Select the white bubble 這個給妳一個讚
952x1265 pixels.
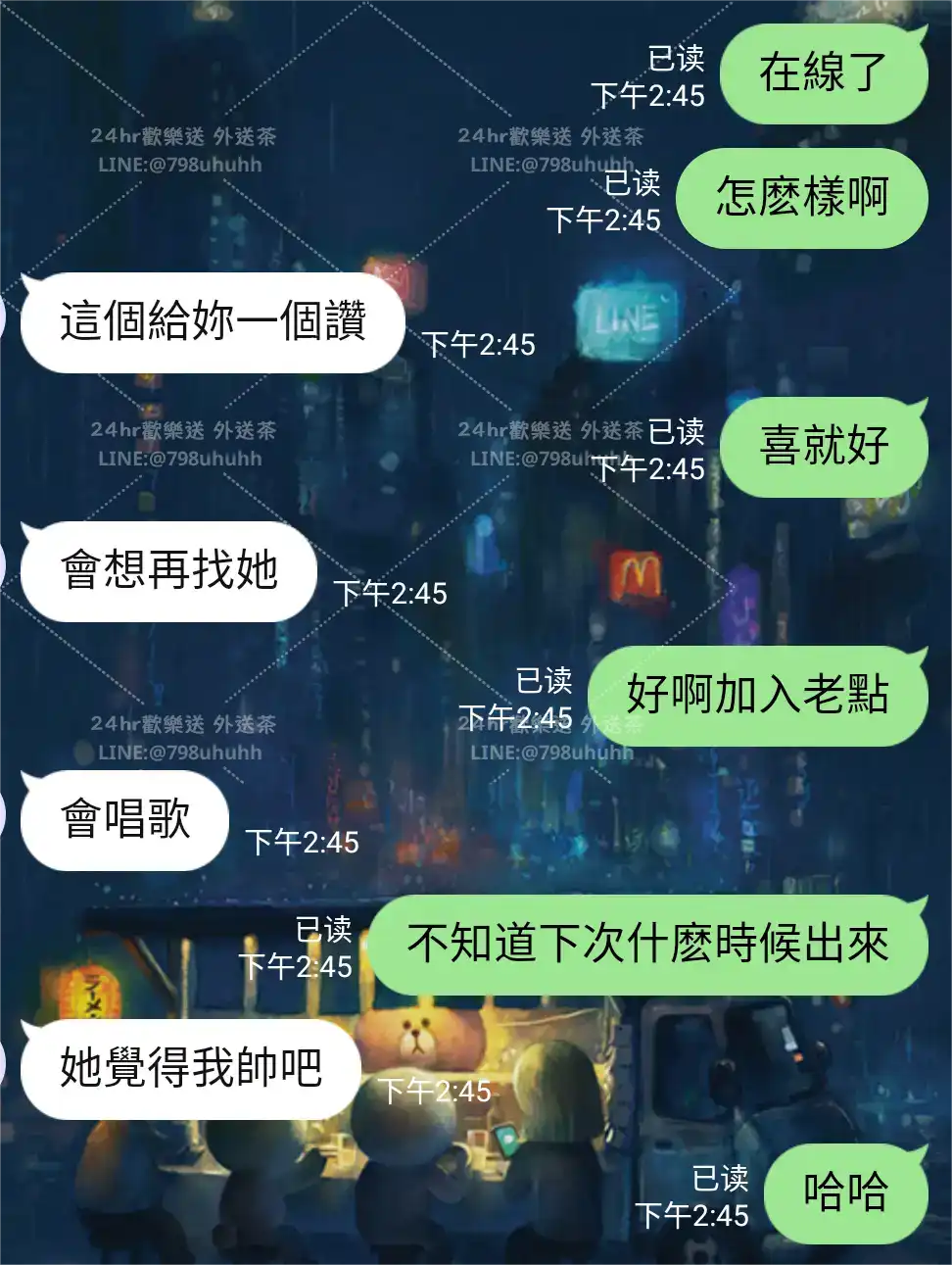click(214, 322)
